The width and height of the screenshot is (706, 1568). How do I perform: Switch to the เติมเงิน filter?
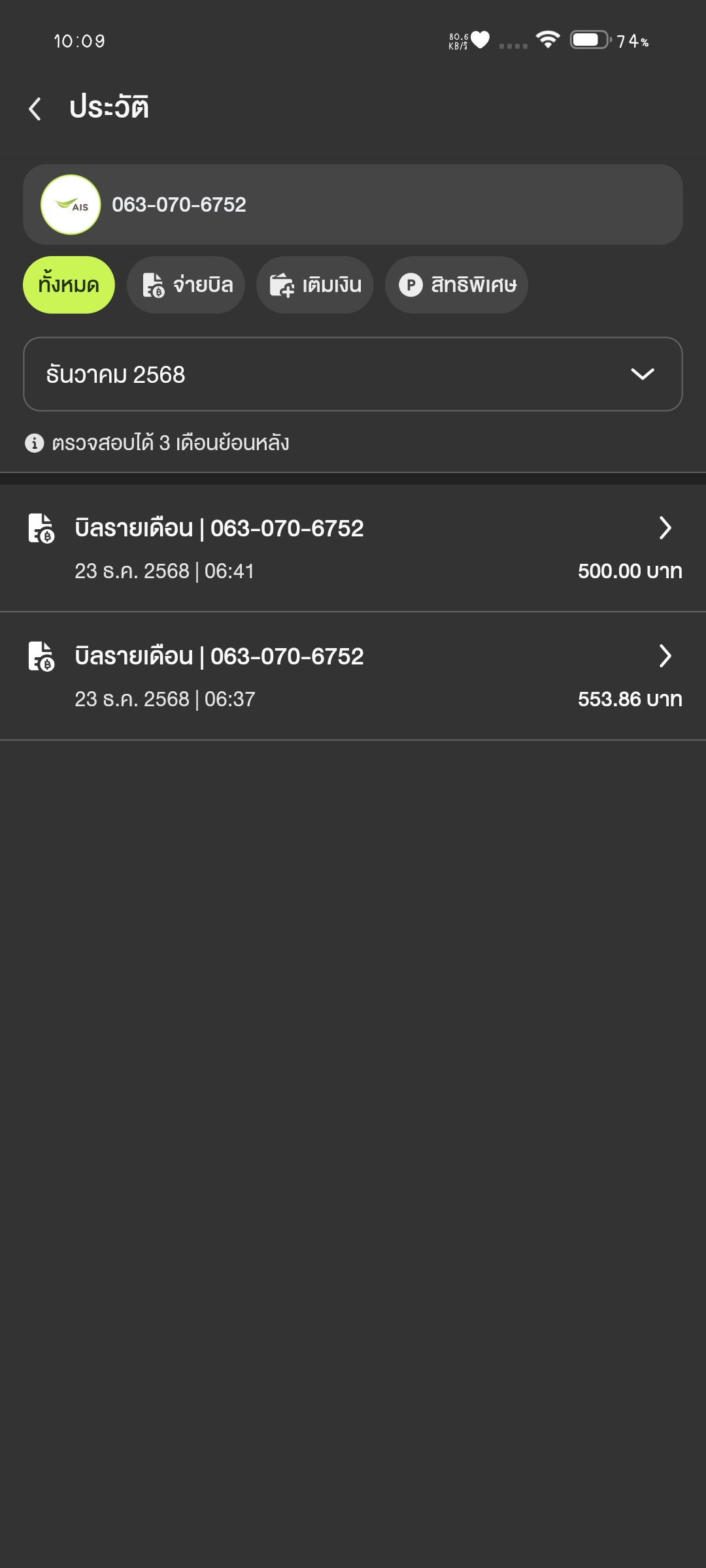[314, 285]
